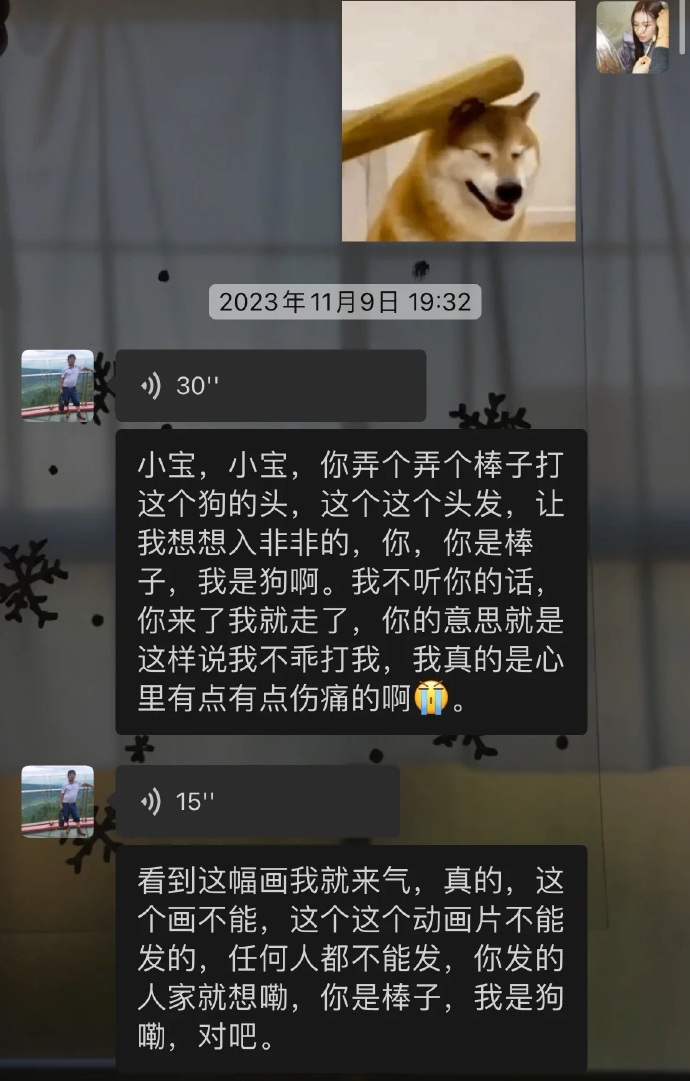Play the 15-second voice message
The width and height of the screenshot is (690, 1081).
[257, 801]
